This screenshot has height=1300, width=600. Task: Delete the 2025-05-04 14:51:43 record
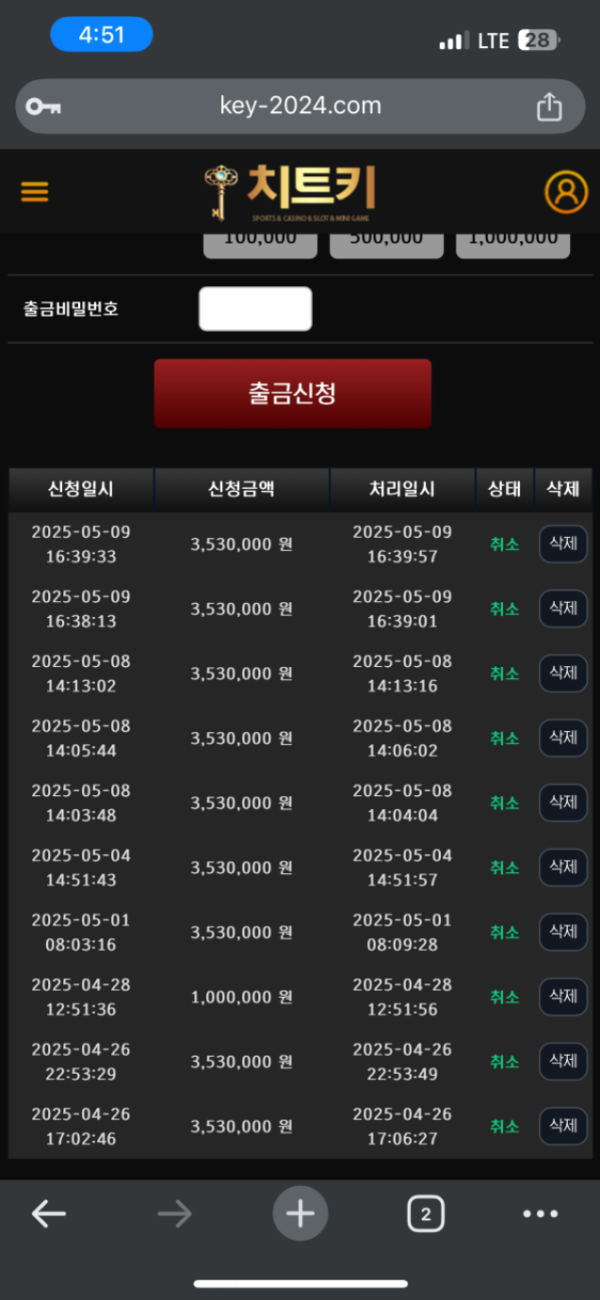click(563, 867)
